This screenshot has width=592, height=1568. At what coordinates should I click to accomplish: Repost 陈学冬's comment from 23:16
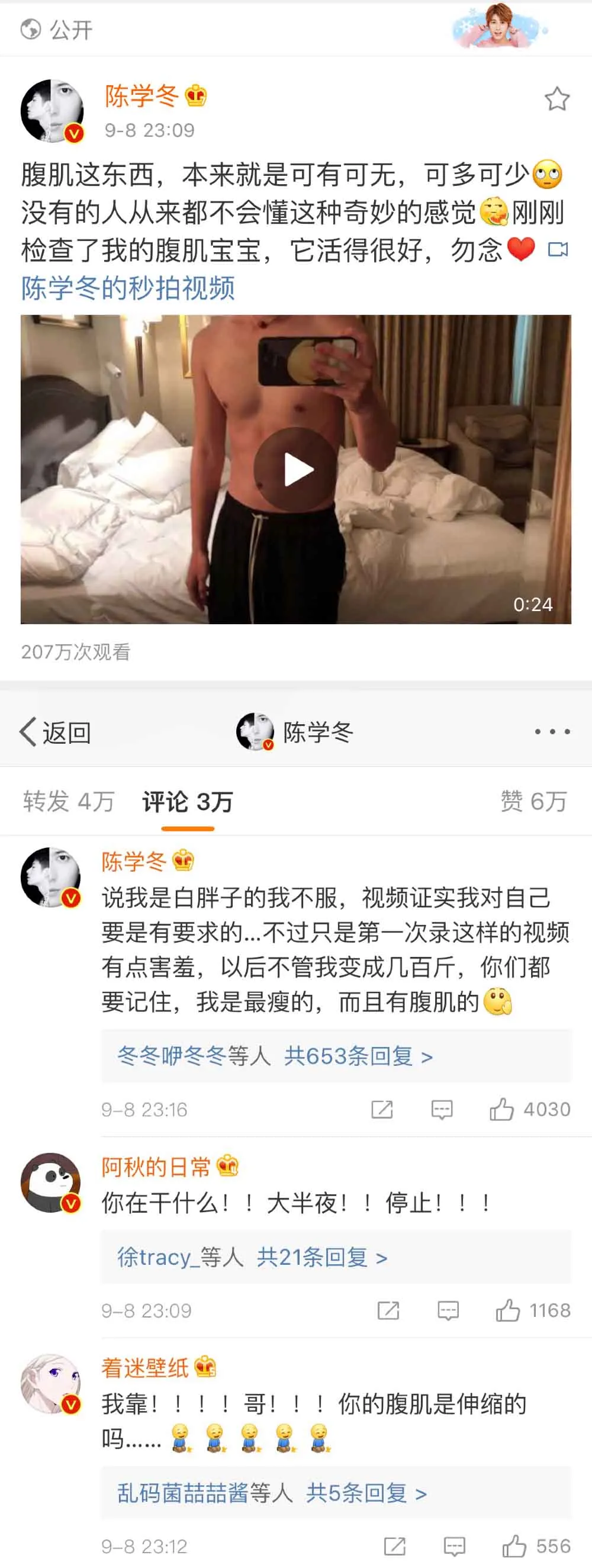tap(382, 1109)
